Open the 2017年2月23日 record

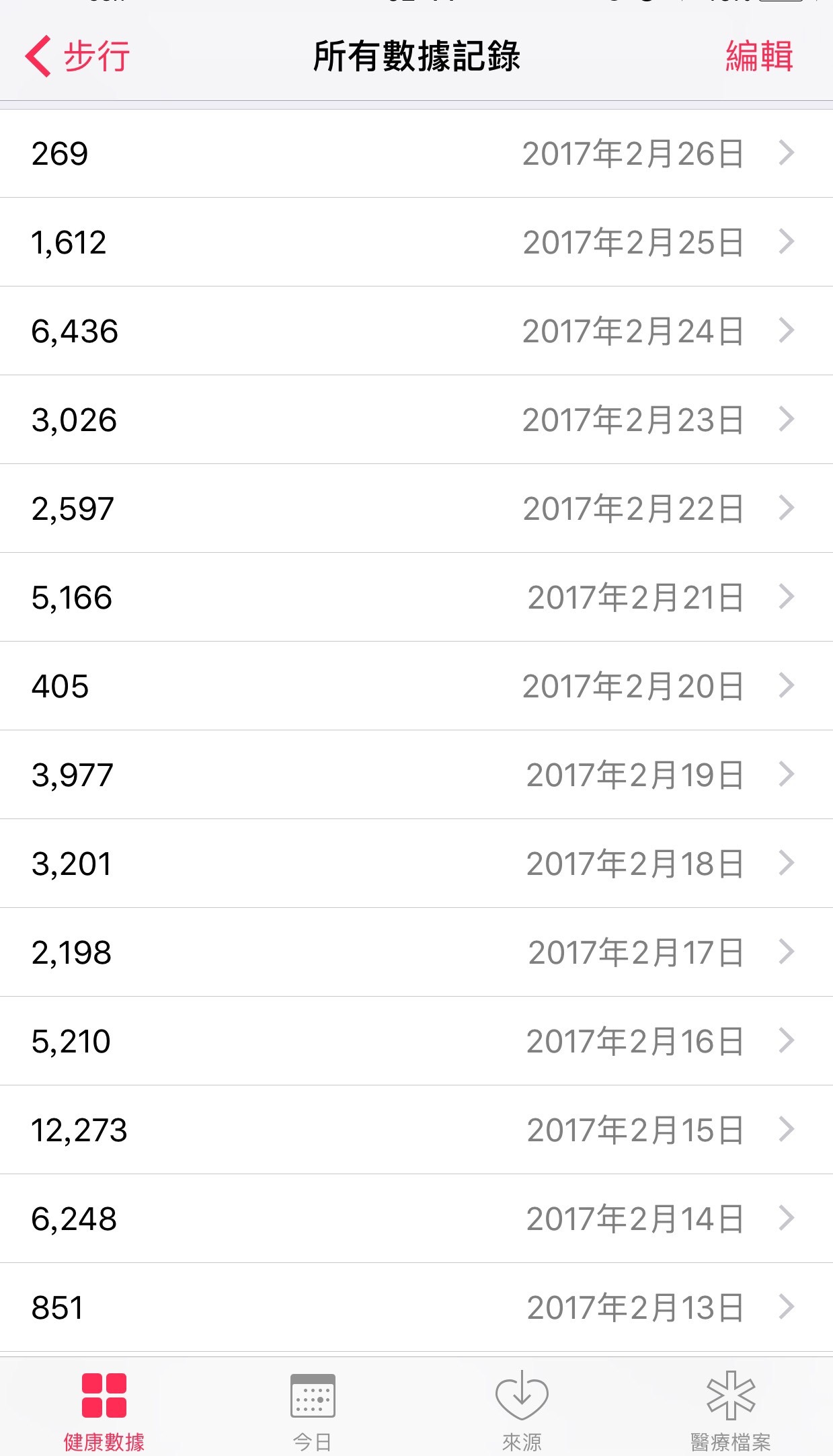coord(416,420)
